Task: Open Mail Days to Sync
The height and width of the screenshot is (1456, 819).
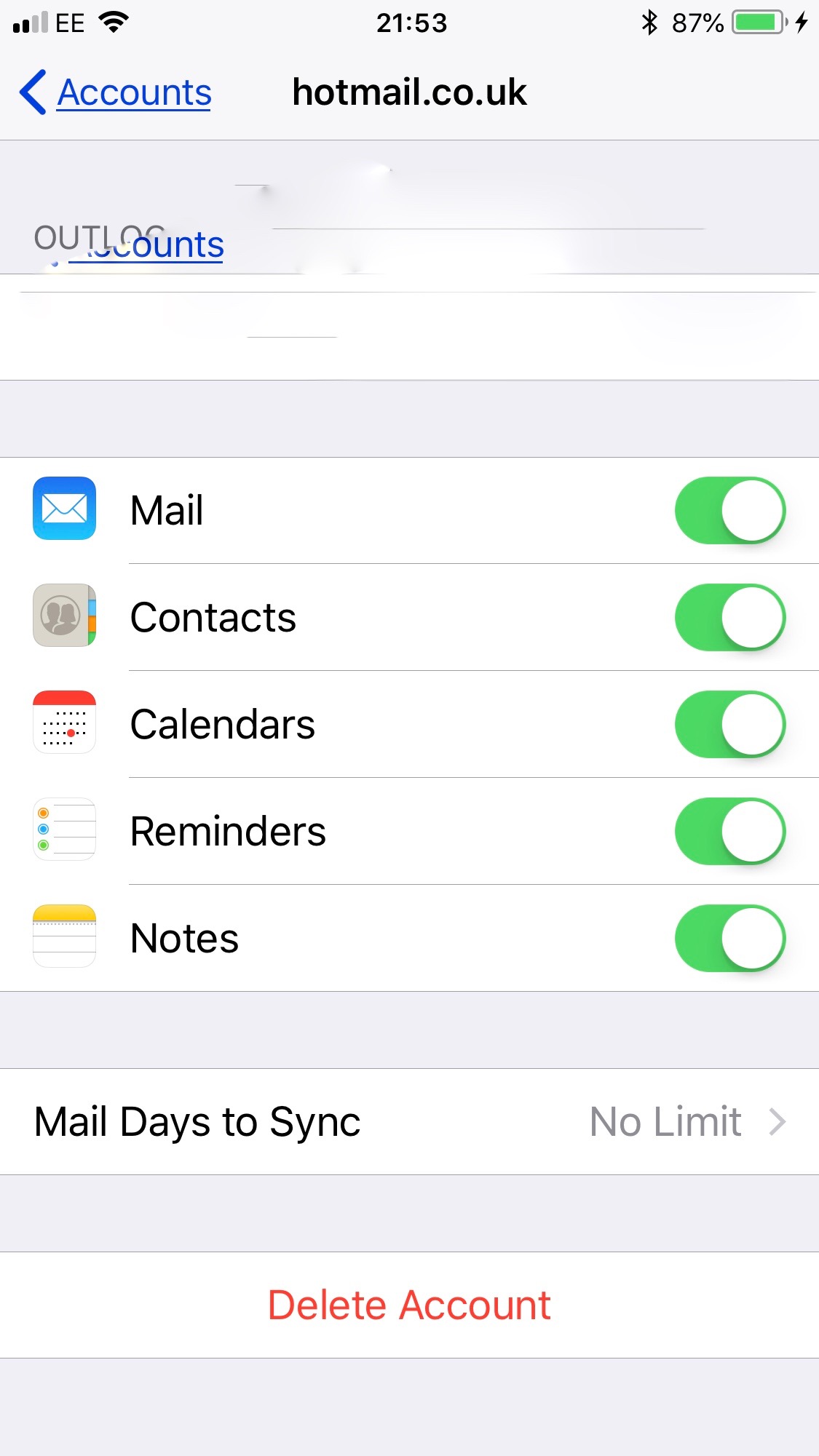Action: tap(409, 1121)
